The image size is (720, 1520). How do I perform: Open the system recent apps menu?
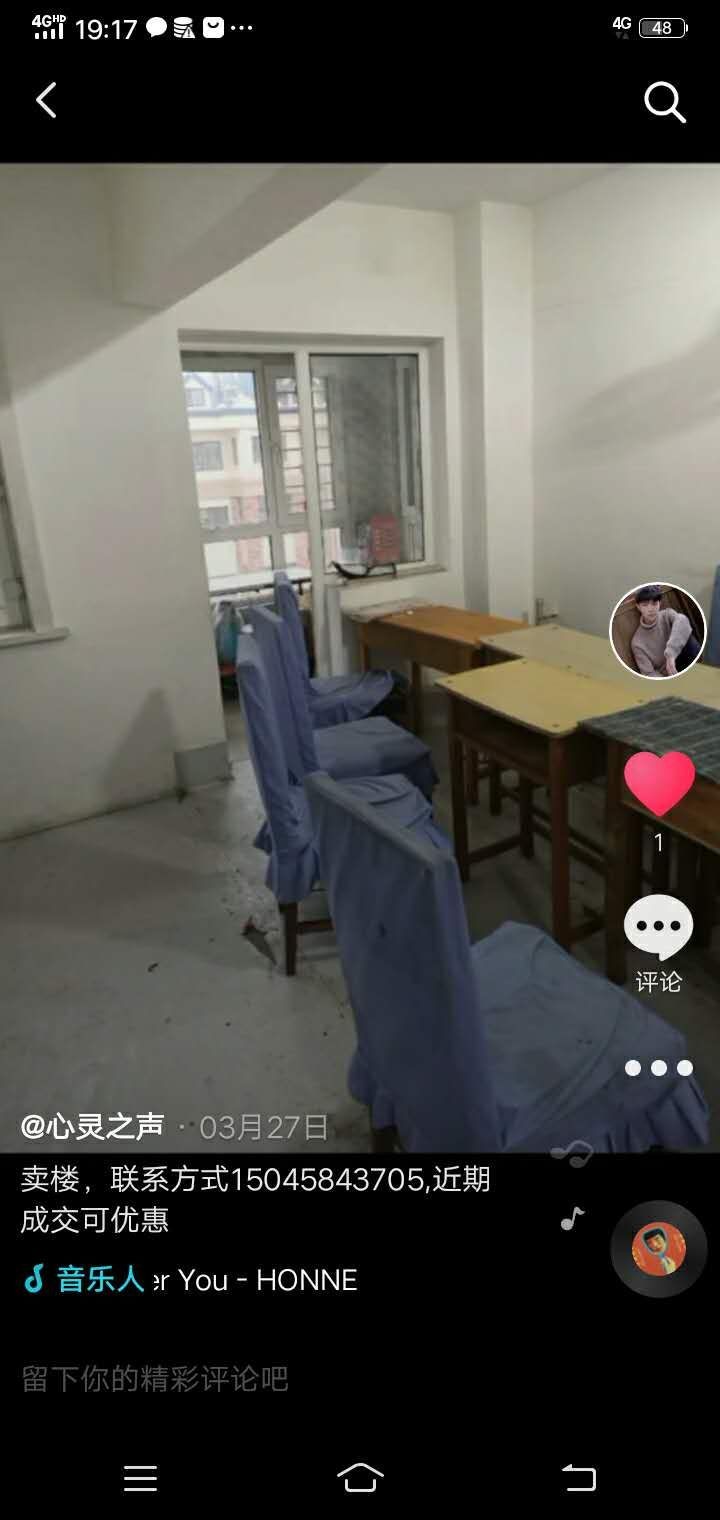coord(140,1478)
